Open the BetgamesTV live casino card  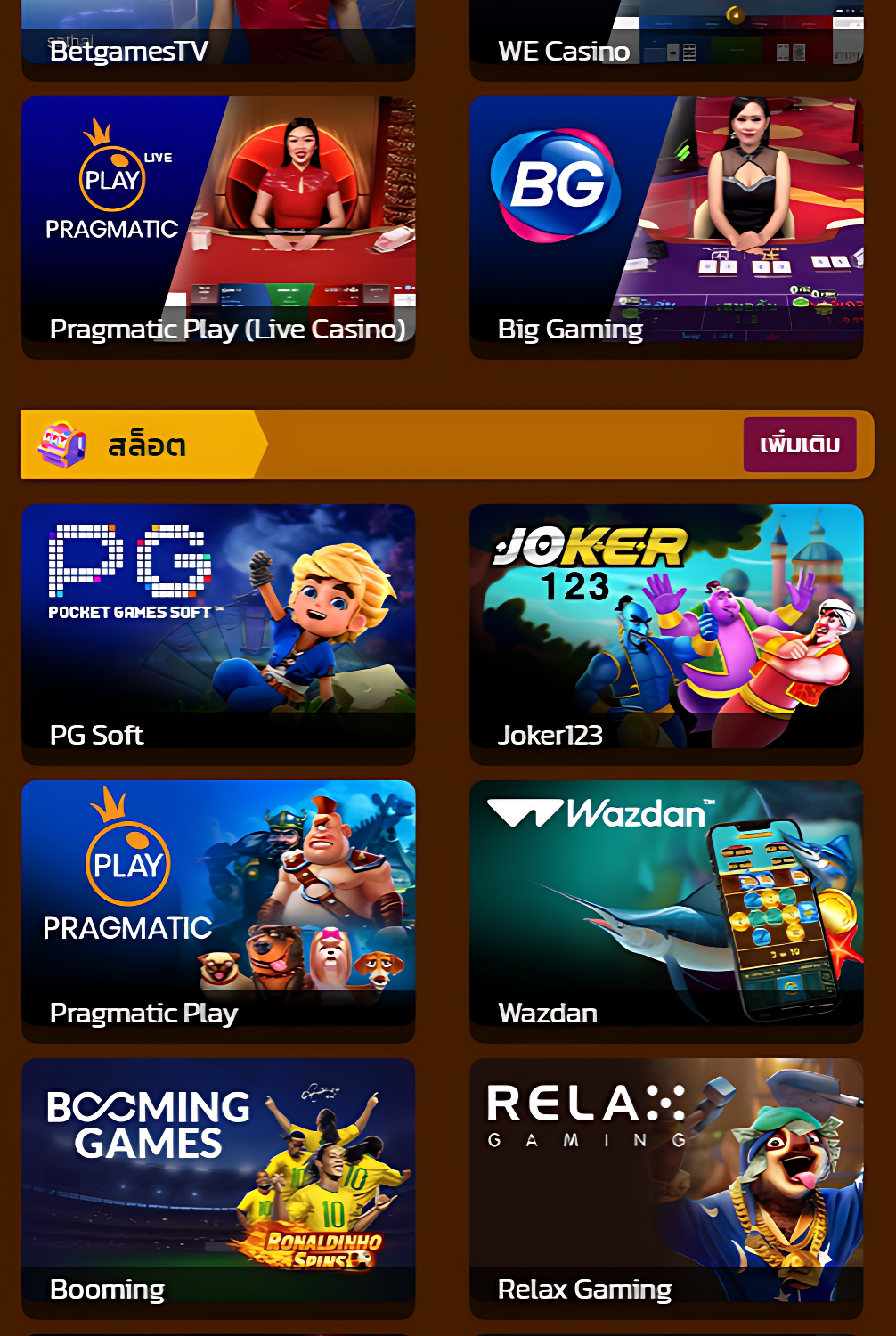(x=218, y=36)
